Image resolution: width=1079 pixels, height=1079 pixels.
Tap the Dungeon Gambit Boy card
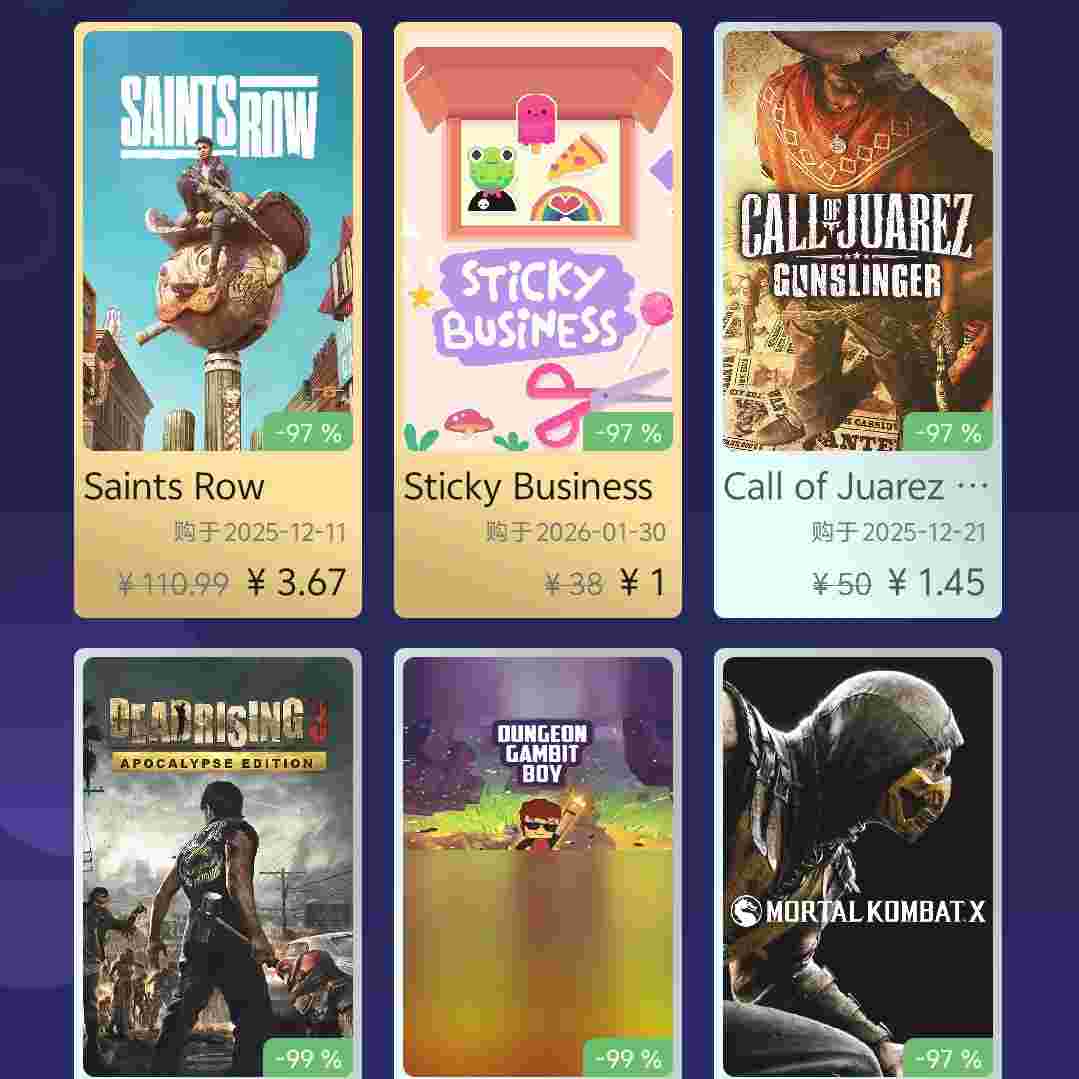click(538, 865)
